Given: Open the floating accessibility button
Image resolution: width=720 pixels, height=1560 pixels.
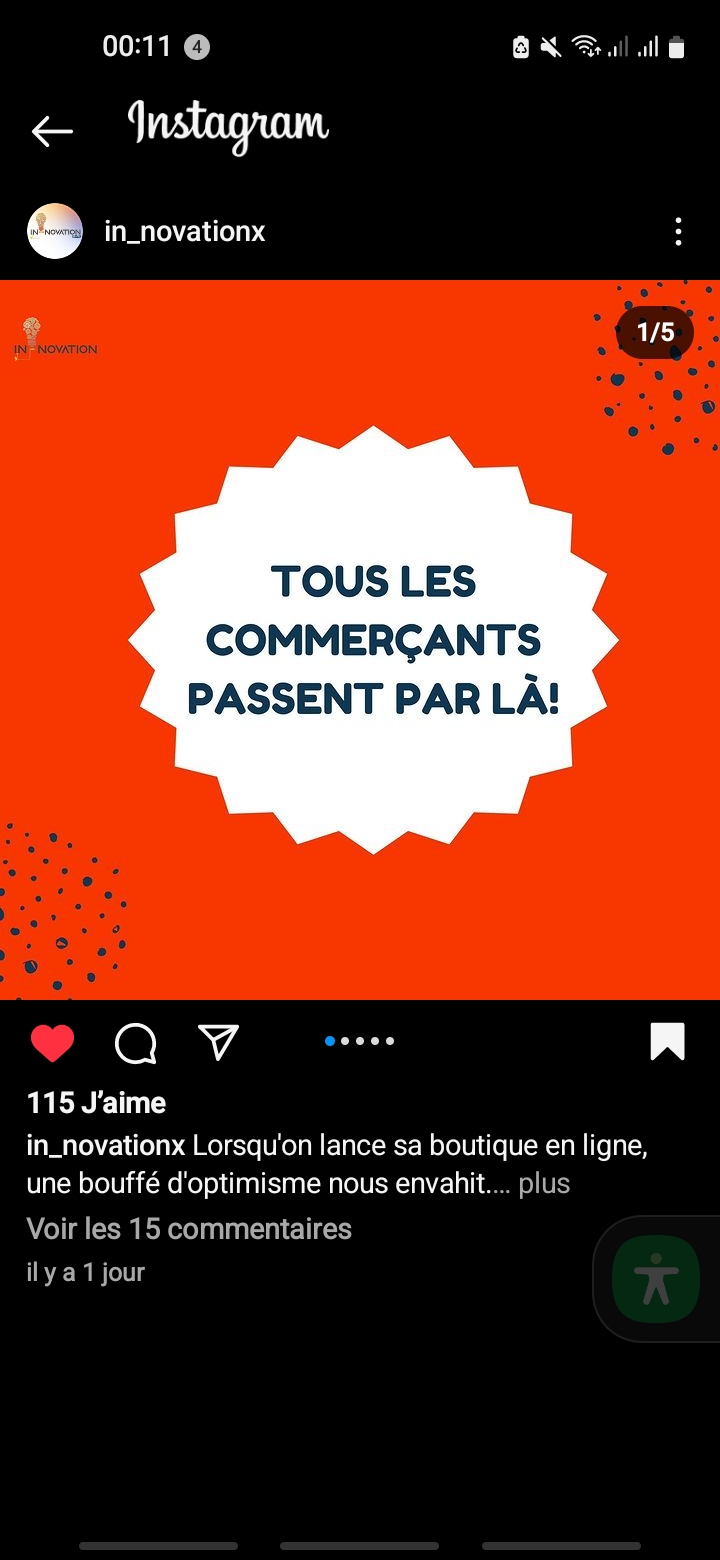Looking at the screenshot, I should [x=656, y=1279].
